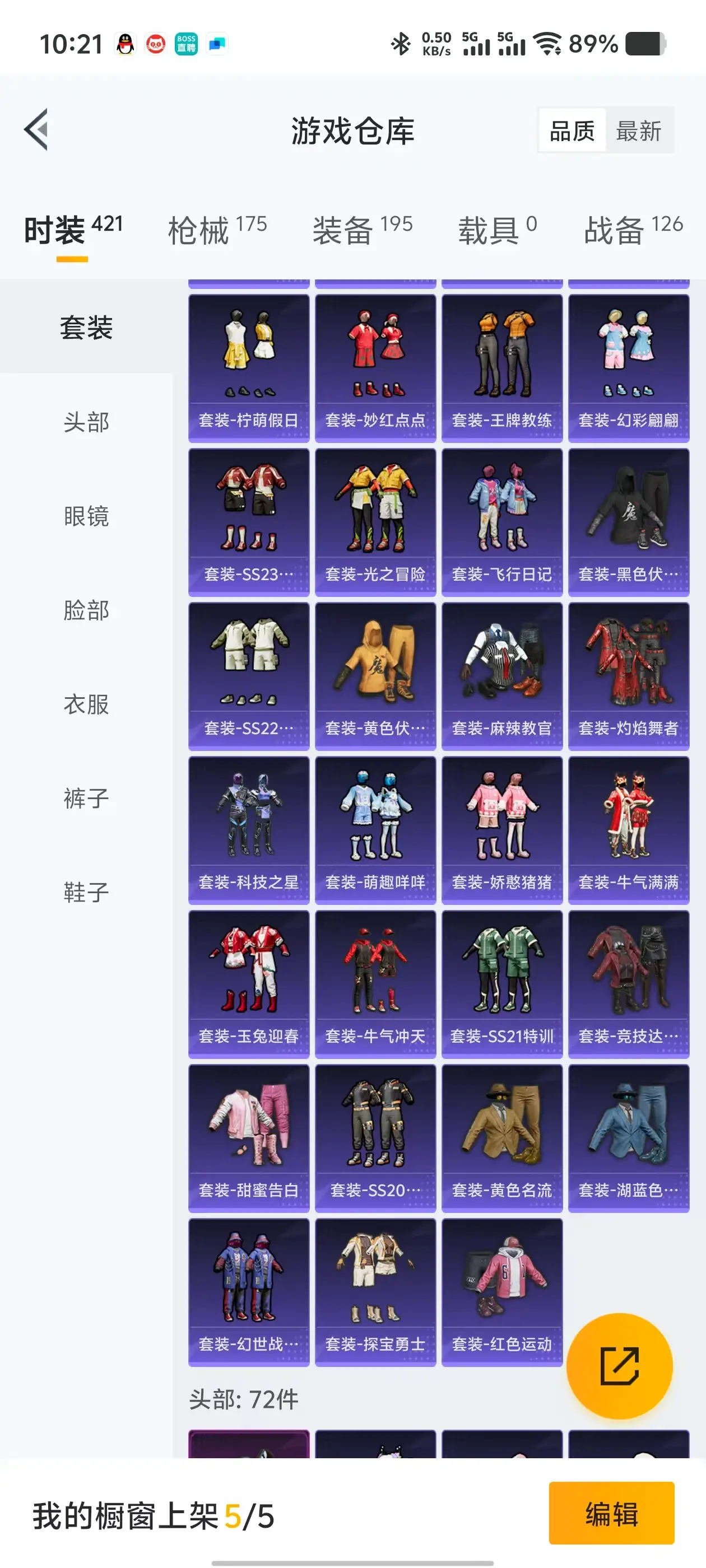
Task: Open the 套装-柠萌假日 item
Action: click(x=249, y=368)
